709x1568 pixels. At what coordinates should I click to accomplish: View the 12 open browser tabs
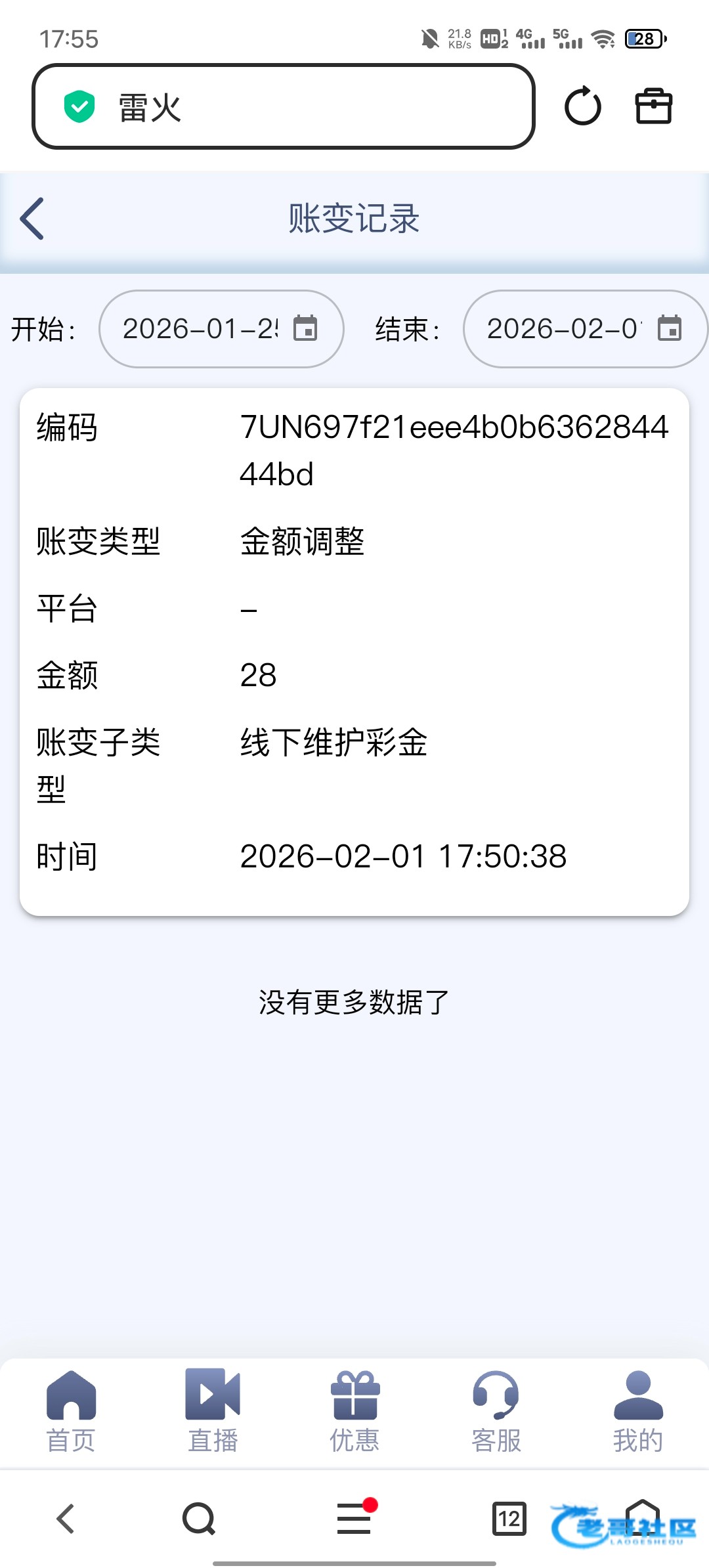click(509, 1519)
